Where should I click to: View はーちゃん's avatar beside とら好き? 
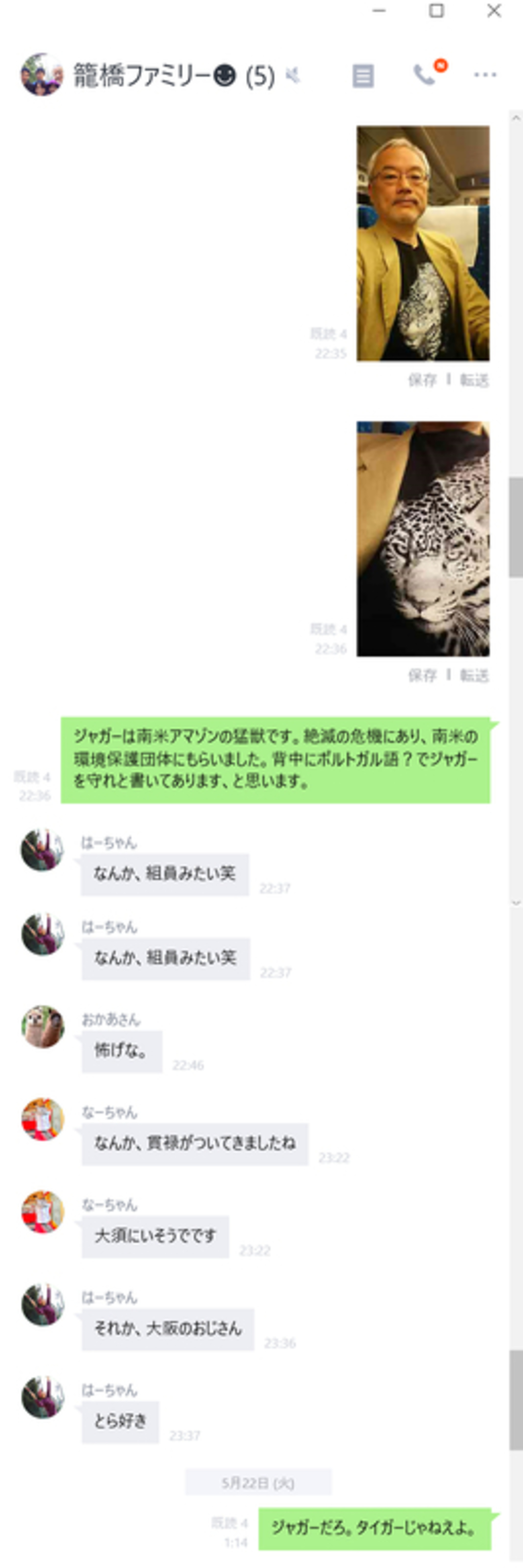point(43,1397)
